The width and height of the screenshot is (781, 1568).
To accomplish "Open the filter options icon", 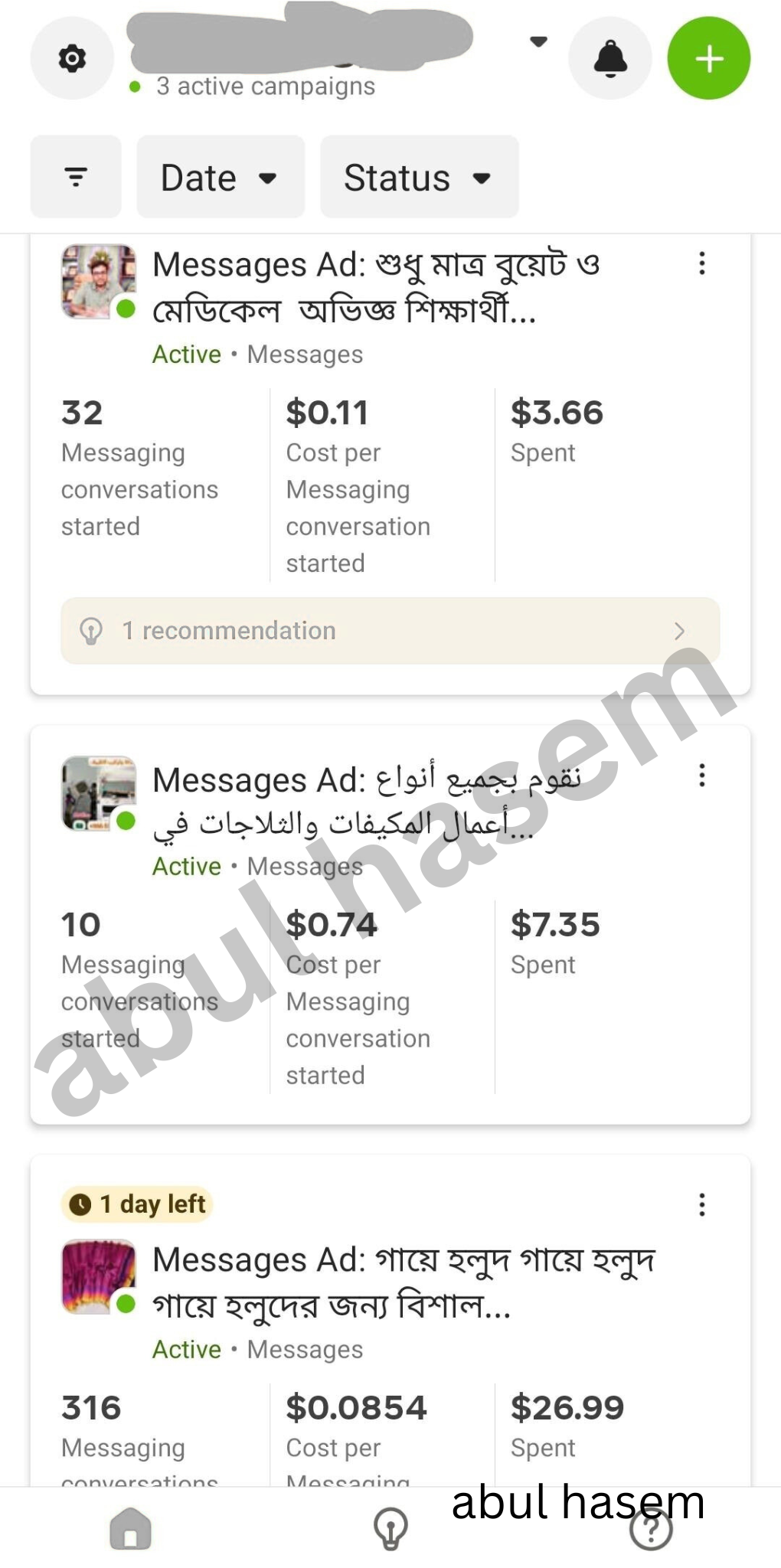I will (76, 177).
